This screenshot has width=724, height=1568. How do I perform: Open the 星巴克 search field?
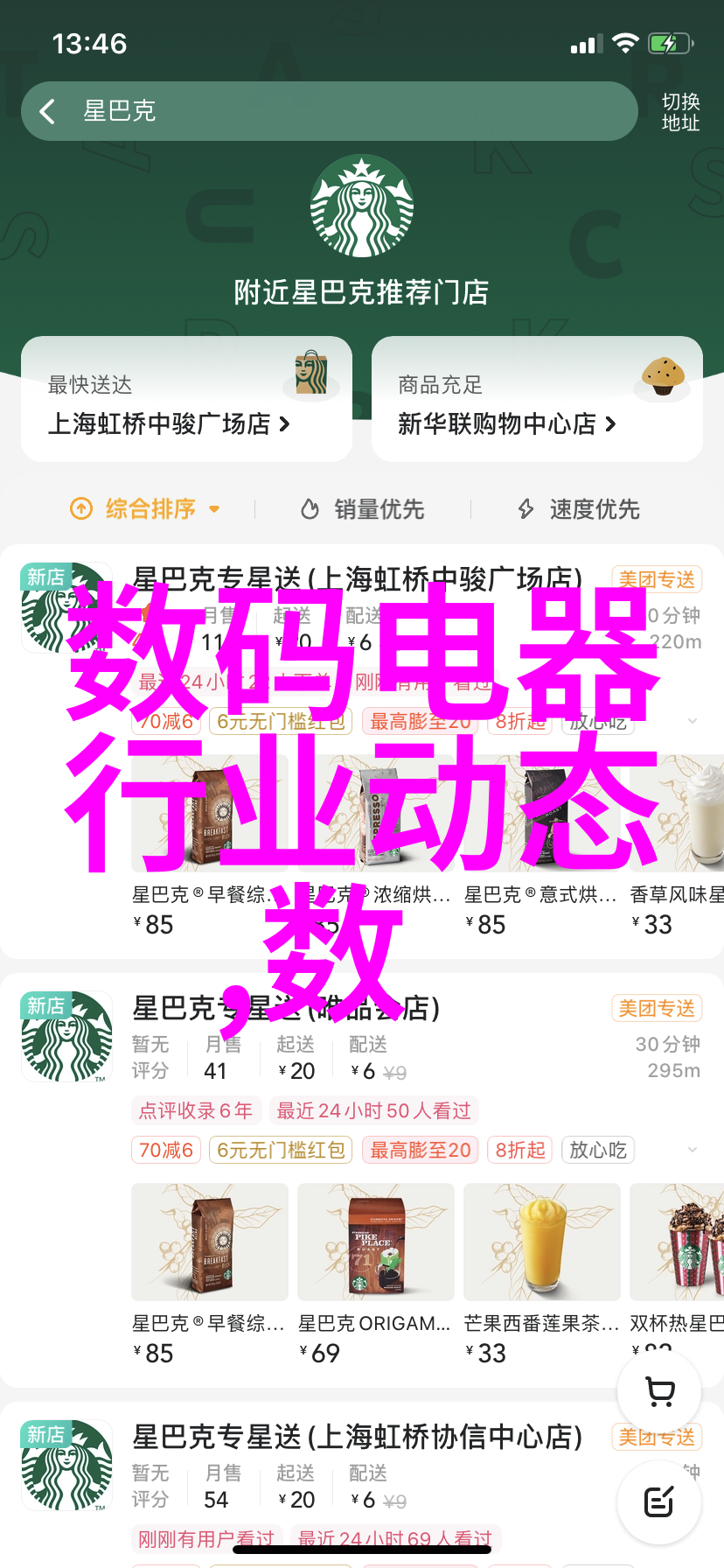350,111
